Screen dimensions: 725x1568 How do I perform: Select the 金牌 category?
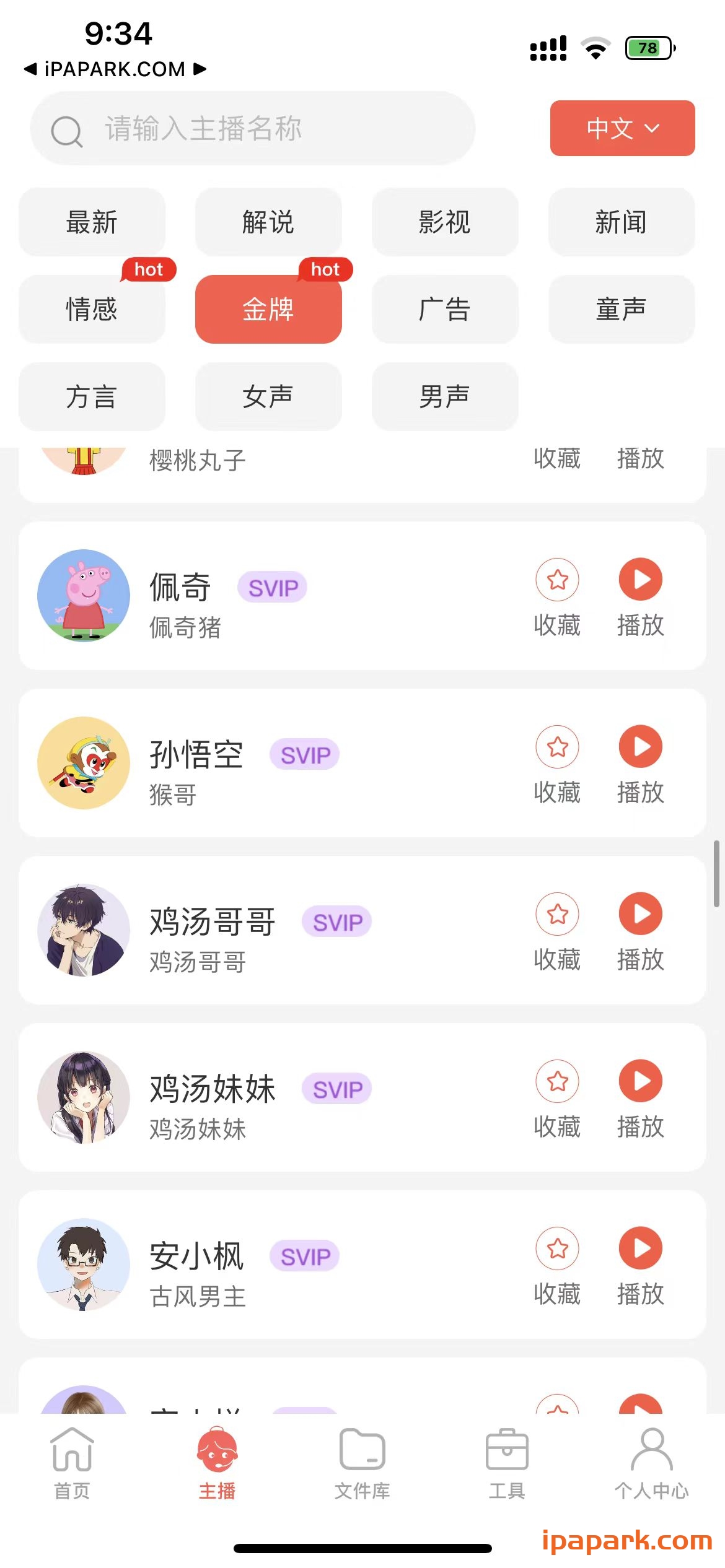268,310
